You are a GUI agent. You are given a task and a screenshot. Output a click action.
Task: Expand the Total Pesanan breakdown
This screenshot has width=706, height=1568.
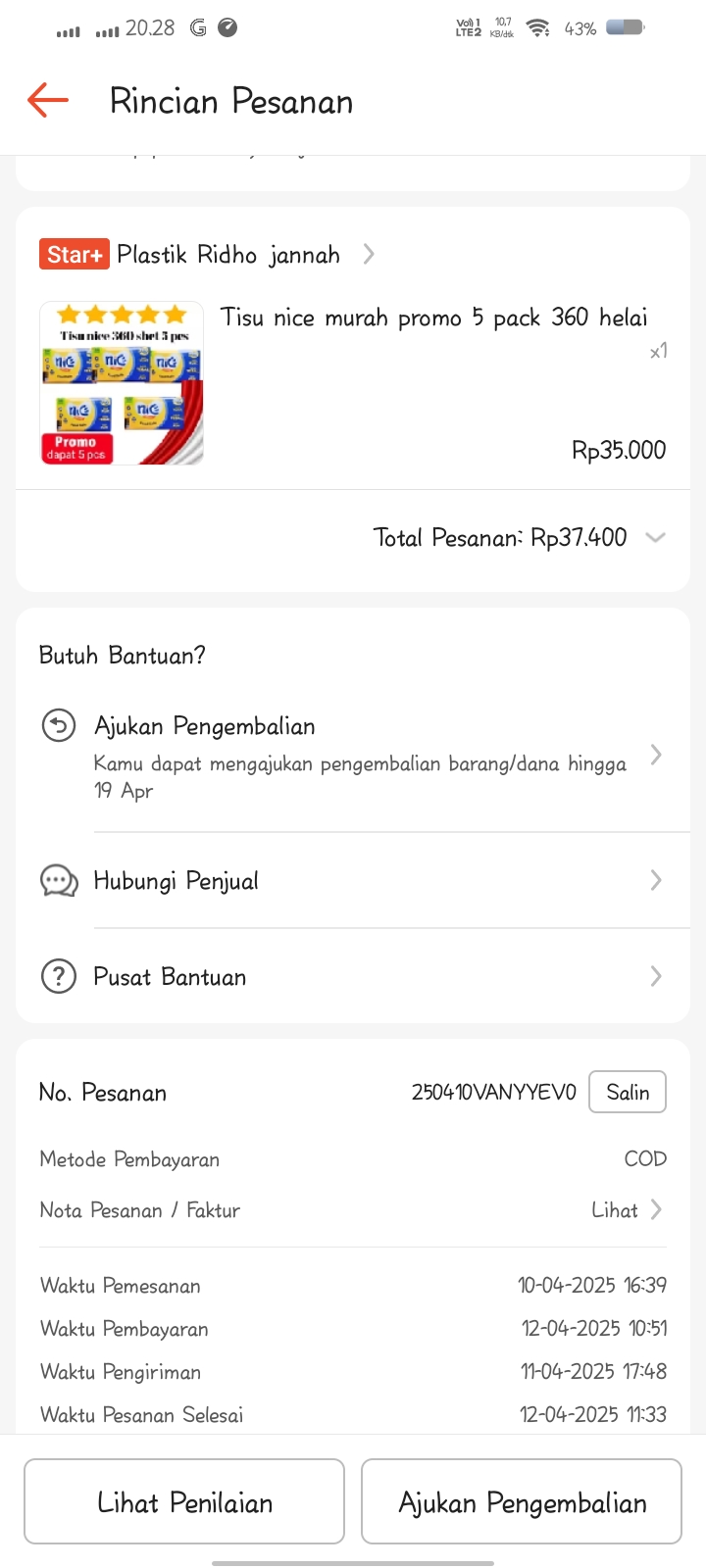pos(655,538)
